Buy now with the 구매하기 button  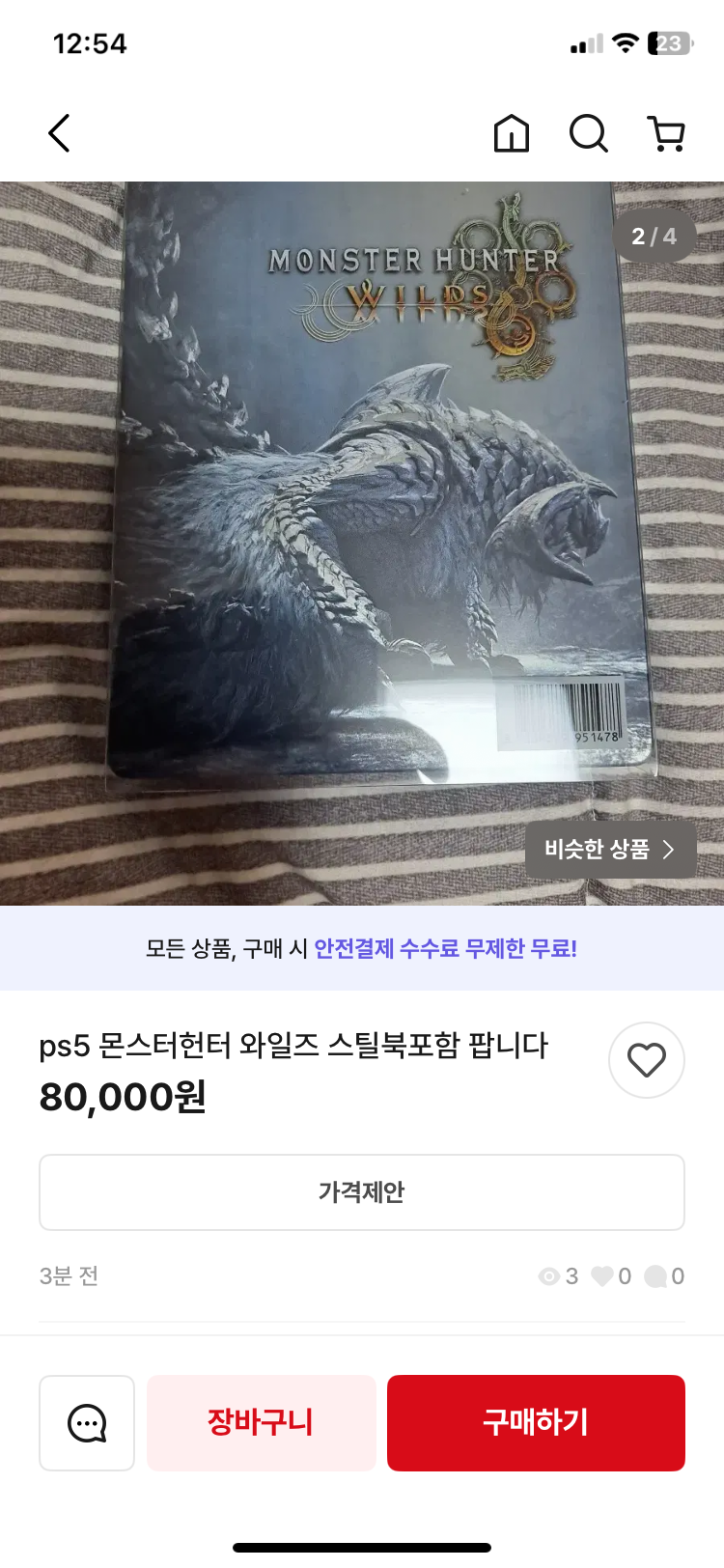(536, 1423)
